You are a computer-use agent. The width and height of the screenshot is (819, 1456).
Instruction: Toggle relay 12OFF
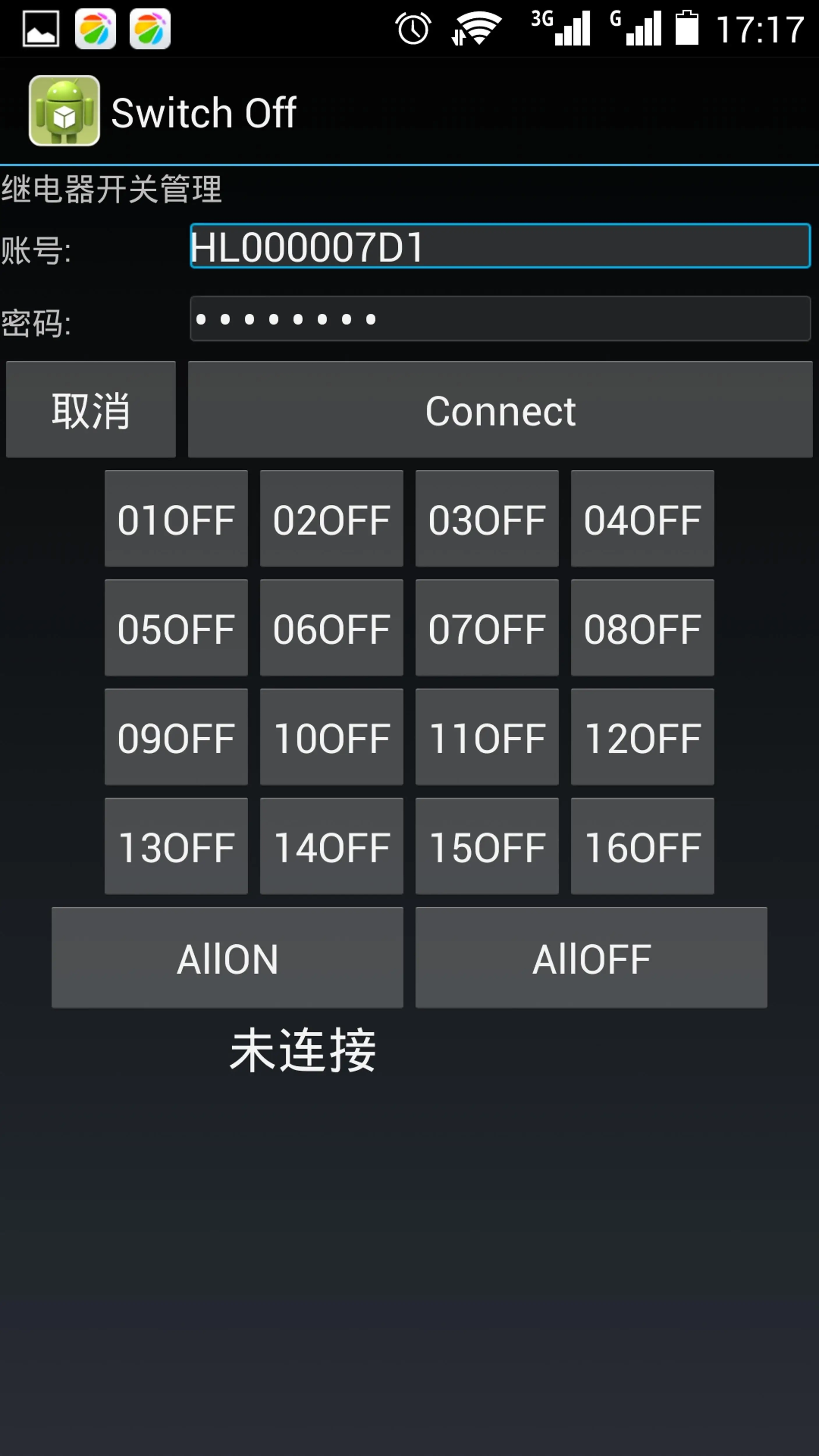pos(643,737)
